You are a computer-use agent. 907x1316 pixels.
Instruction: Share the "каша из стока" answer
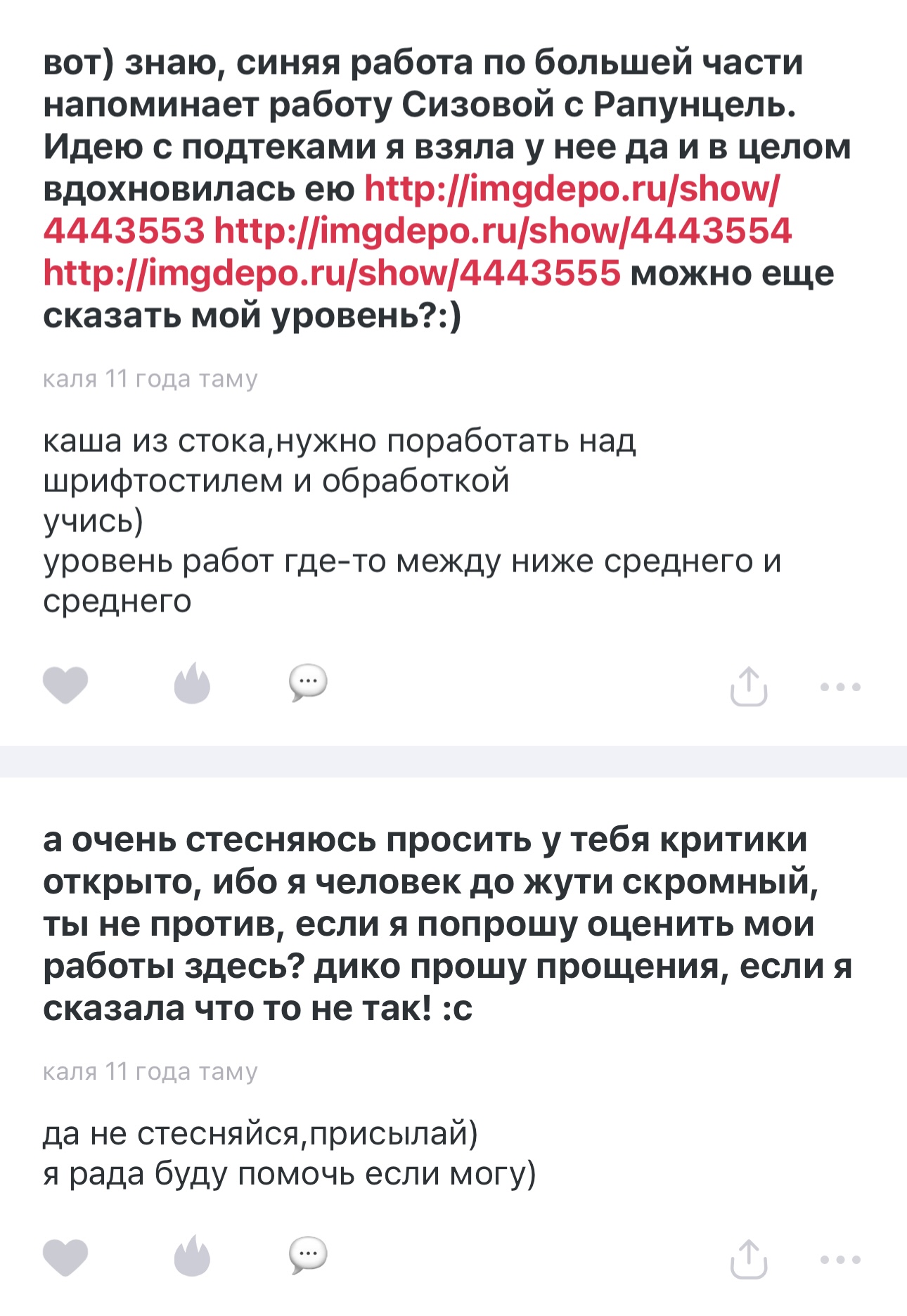tap(749, 686)
